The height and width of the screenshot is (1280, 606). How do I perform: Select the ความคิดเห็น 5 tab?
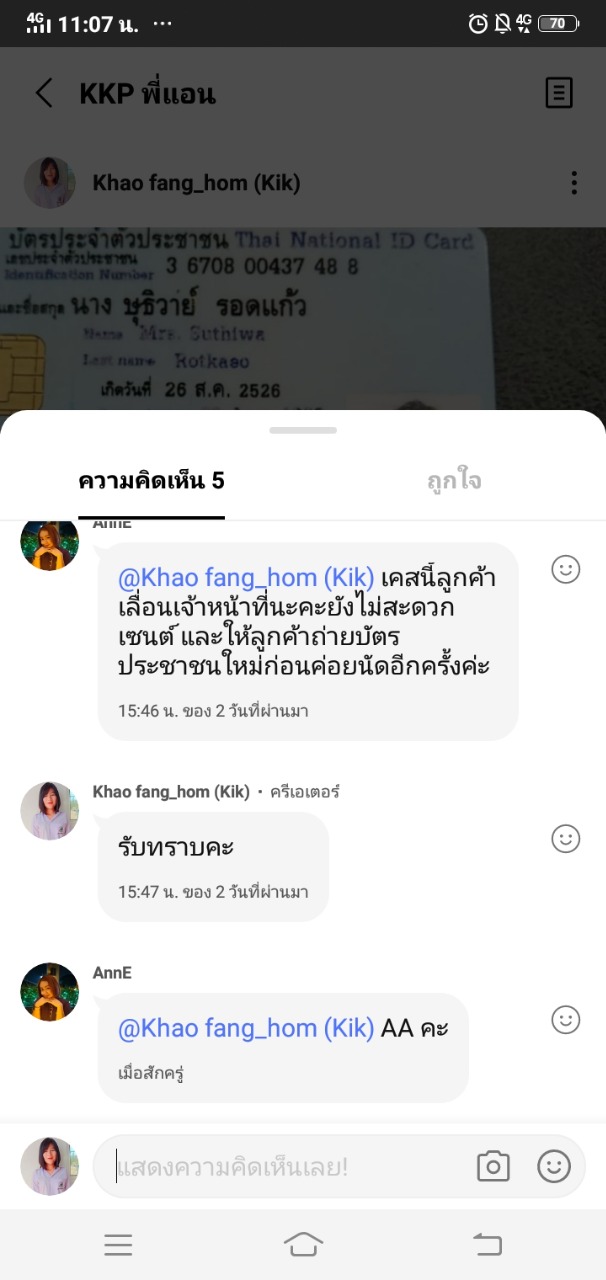(151, 481)
